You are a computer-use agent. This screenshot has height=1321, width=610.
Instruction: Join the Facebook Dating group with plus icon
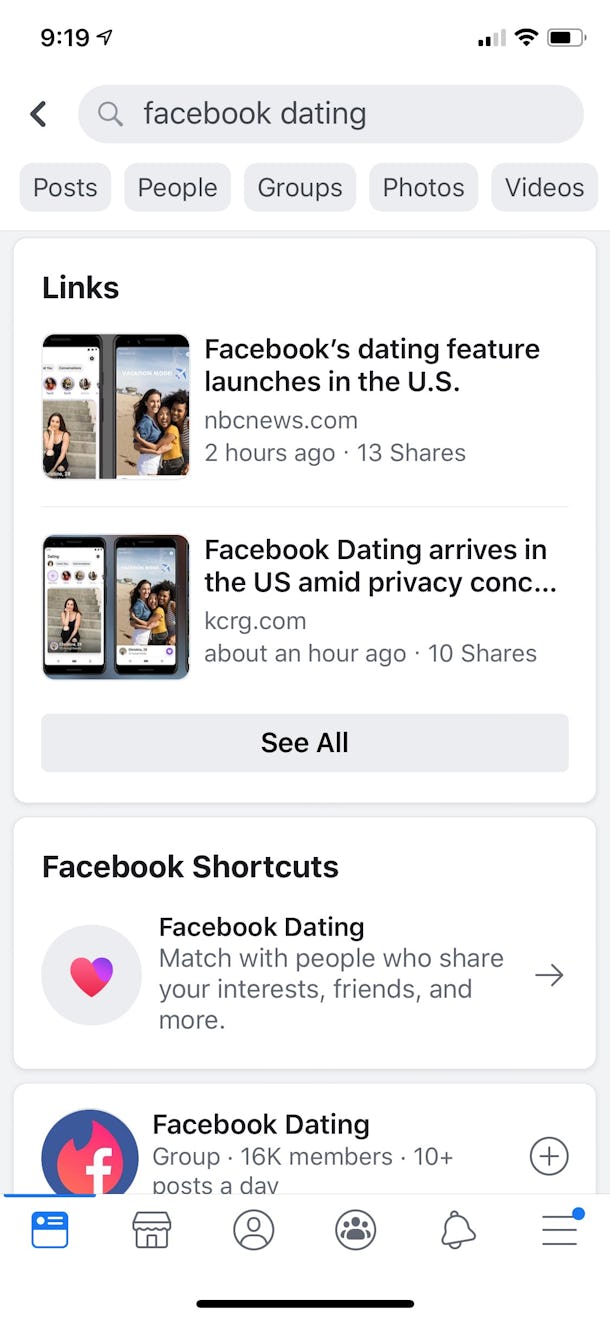pyautogui.click(x=548, y=1157)
